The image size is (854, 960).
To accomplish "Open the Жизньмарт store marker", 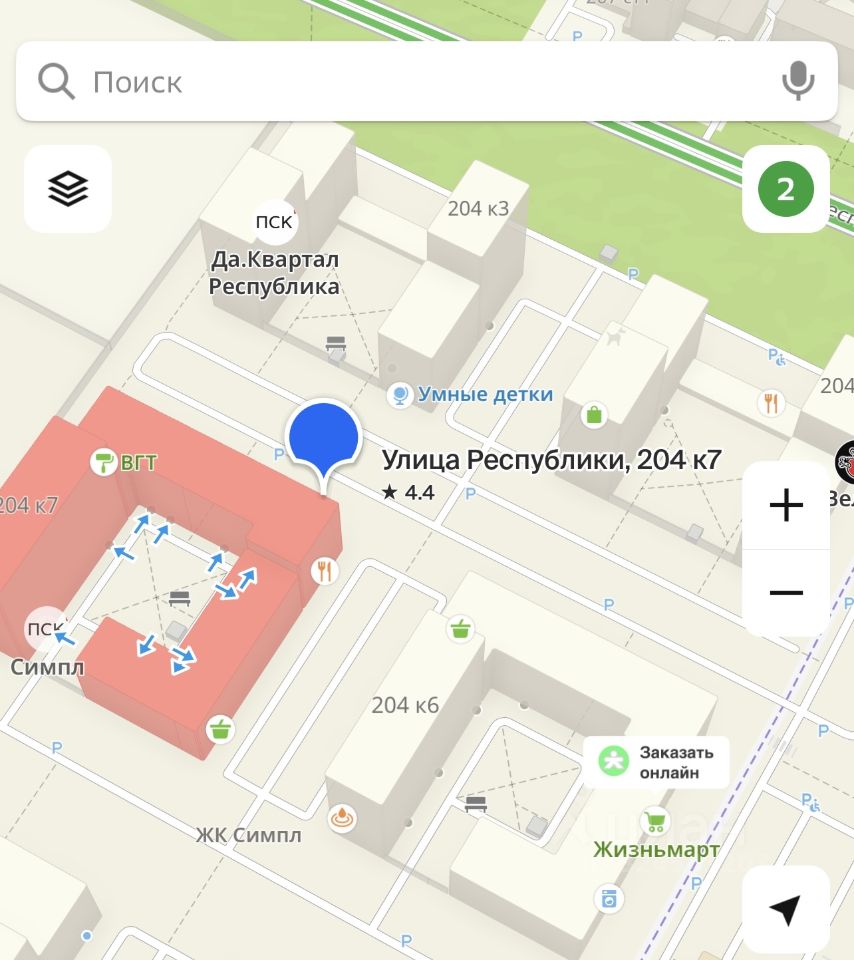I will point(656,823).
